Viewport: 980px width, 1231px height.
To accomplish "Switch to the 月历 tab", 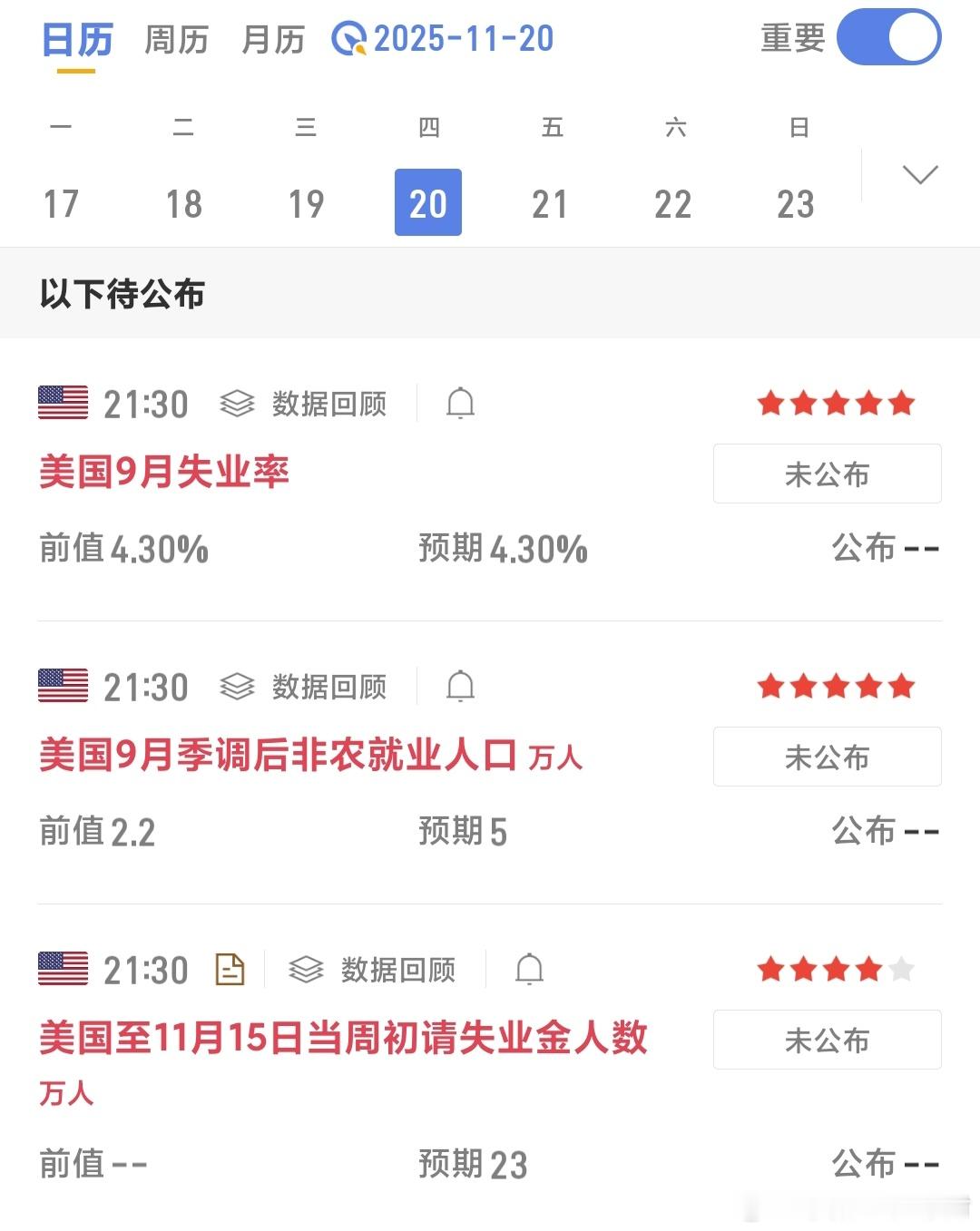I will [272, 40].
